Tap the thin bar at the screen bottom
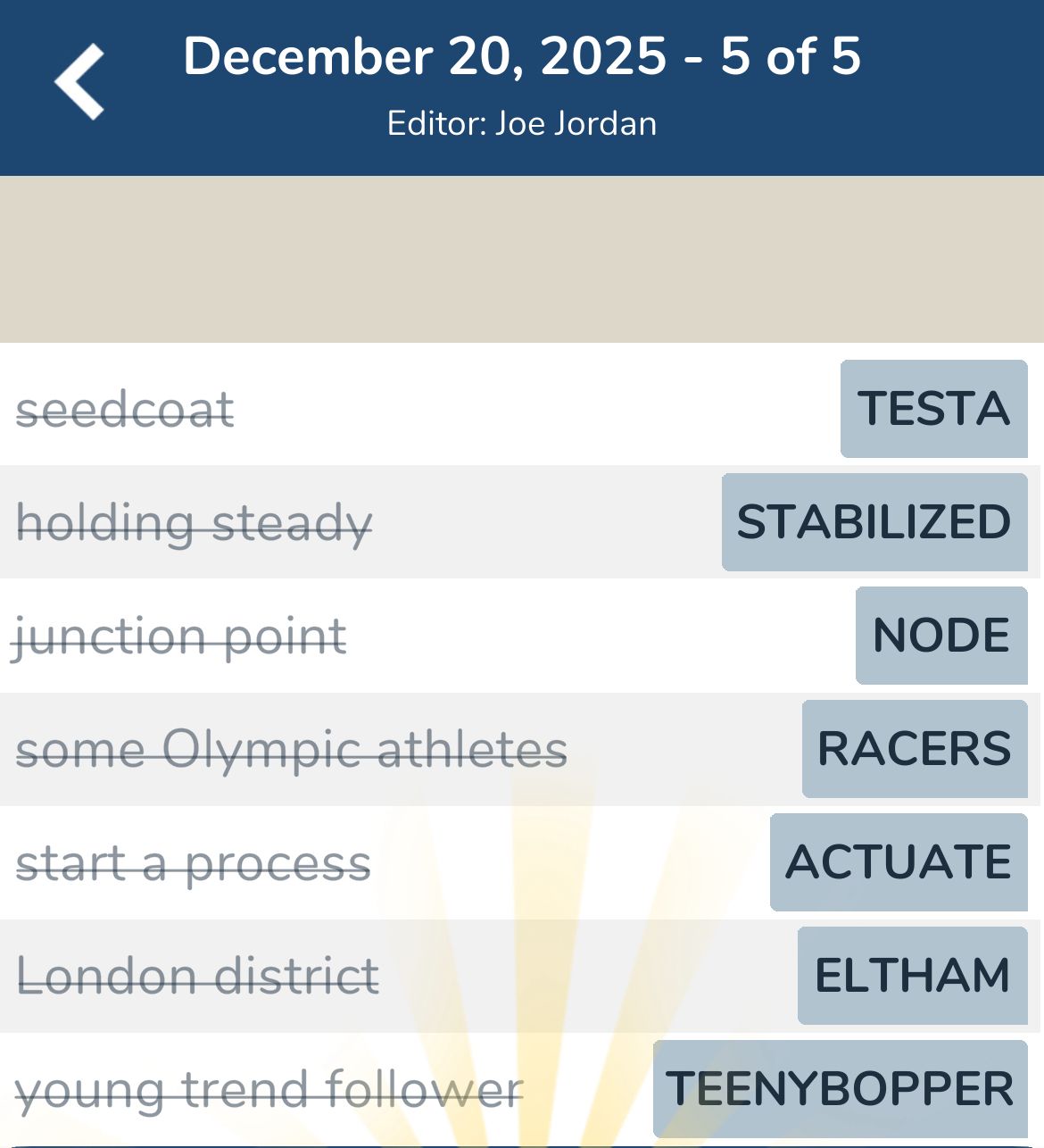The height and width of the screenshot is (1148, 1044). pos(522,1141)
